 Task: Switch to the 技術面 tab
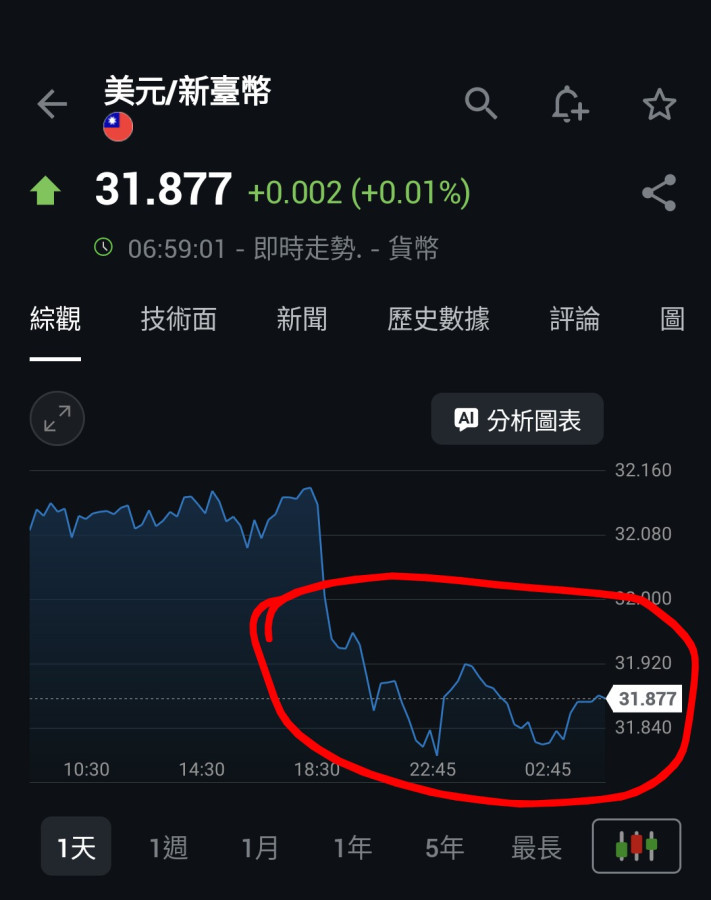point(179,319)
